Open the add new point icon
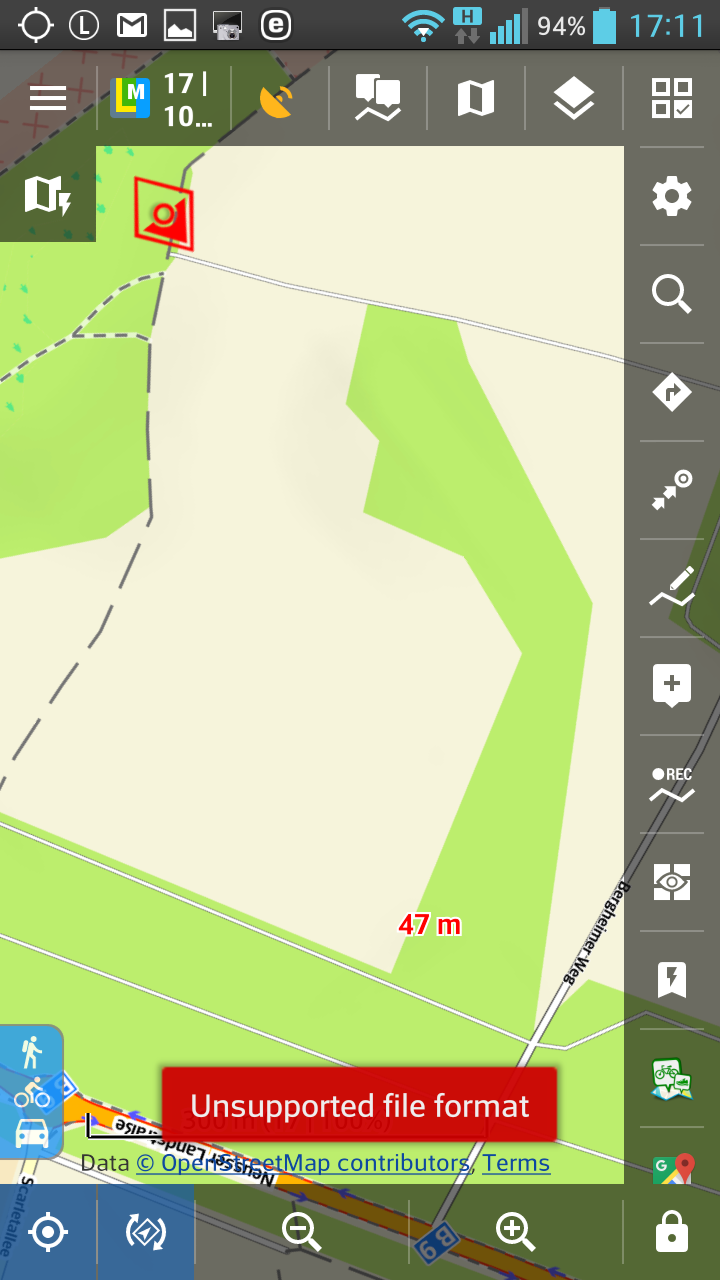This screenshot has width=720, height=1280. point(672,686)
